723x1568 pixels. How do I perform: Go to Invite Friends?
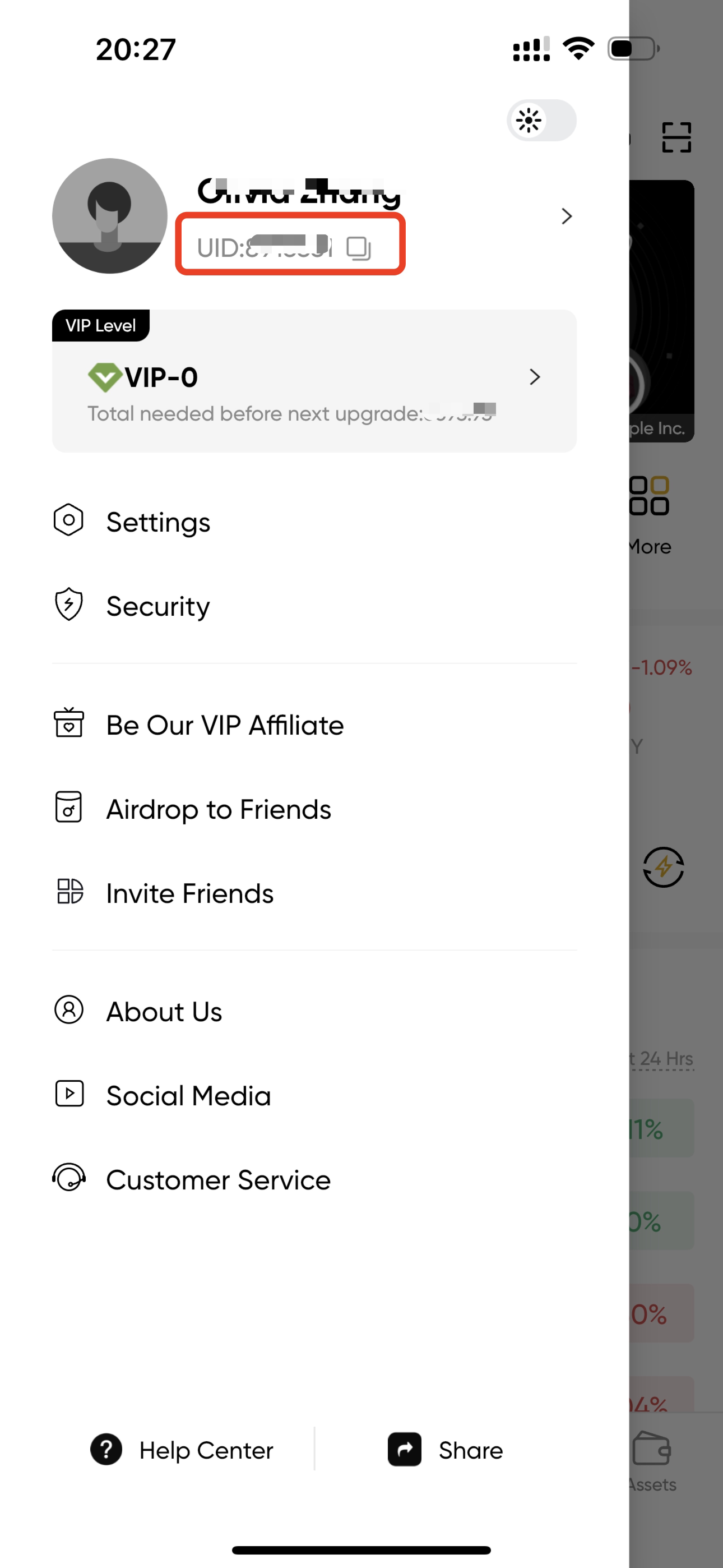point(314,893)
